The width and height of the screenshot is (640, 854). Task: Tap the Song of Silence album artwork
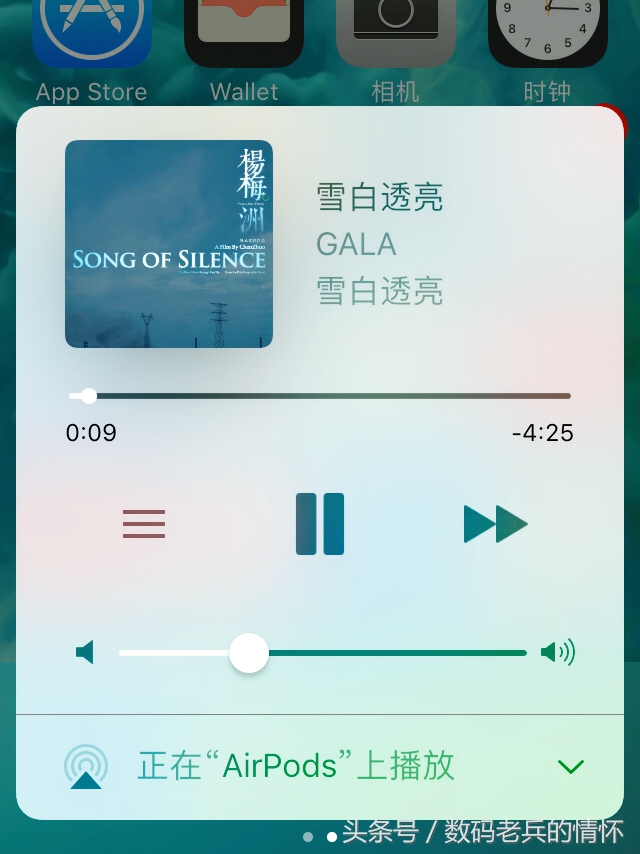pos(169,244)
